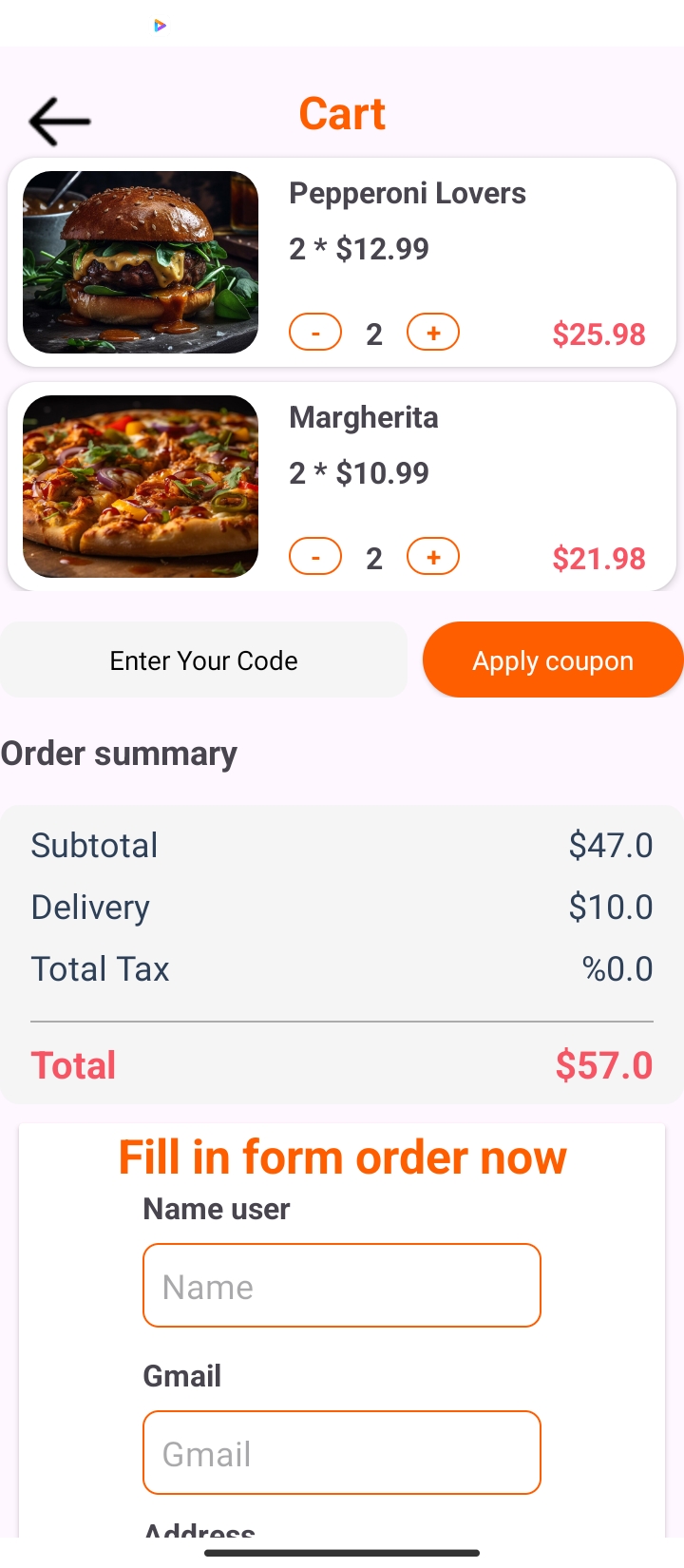684x1568 pixels.
Task: Go back using the arrow icon
Action: click(x=59, y=121)
